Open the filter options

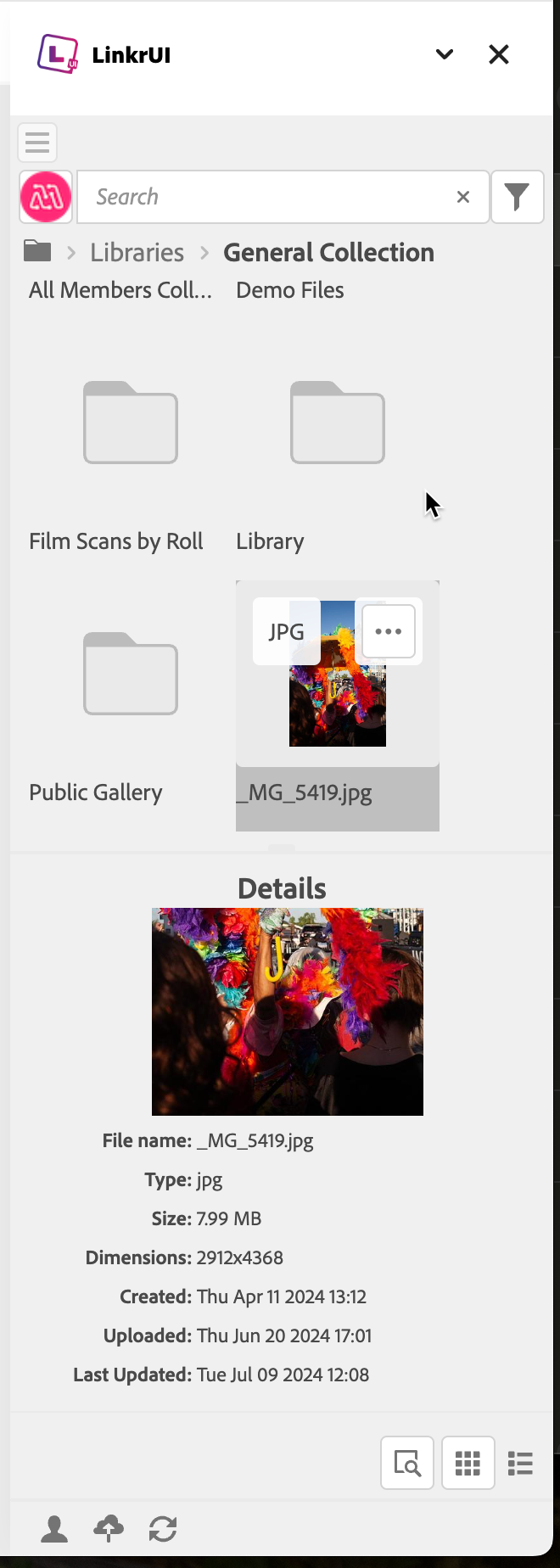[x=517, y=197]
